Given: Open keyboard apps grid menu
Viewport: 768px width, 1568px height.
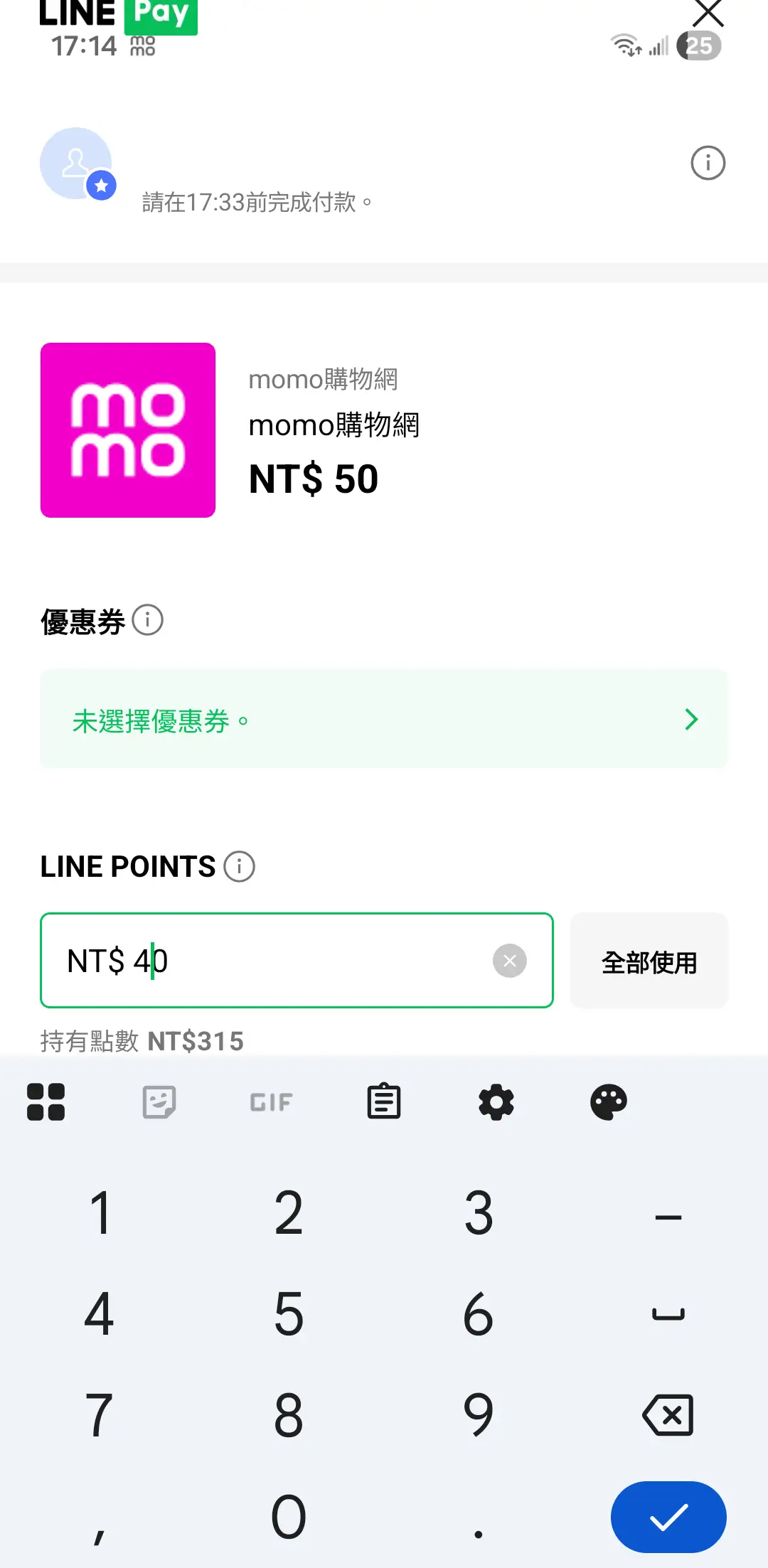Looking at the screenshot, I should (x=46, y=1102).
